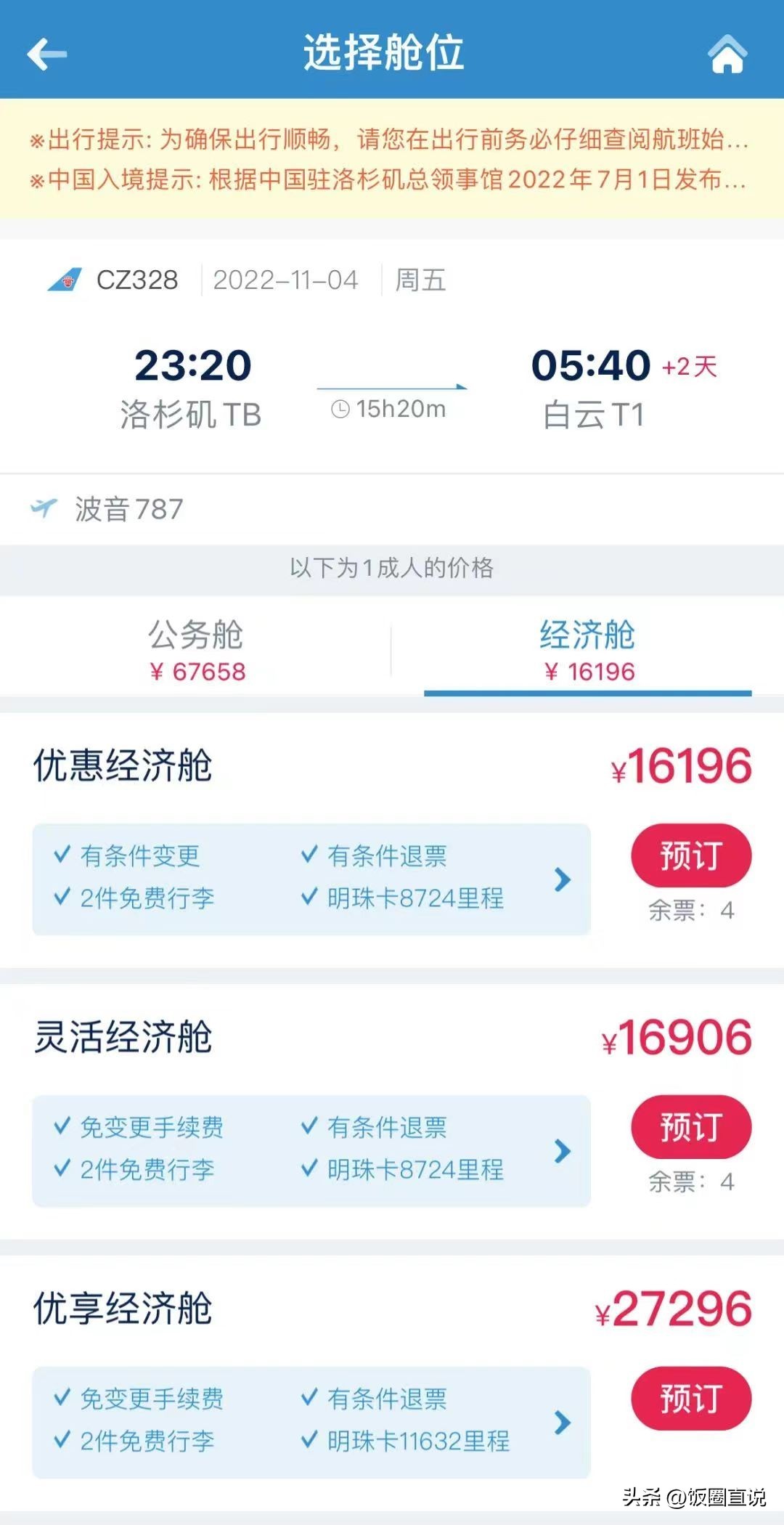Book the 优享经济舱 with its 预订 button

tap(690, 1399)
